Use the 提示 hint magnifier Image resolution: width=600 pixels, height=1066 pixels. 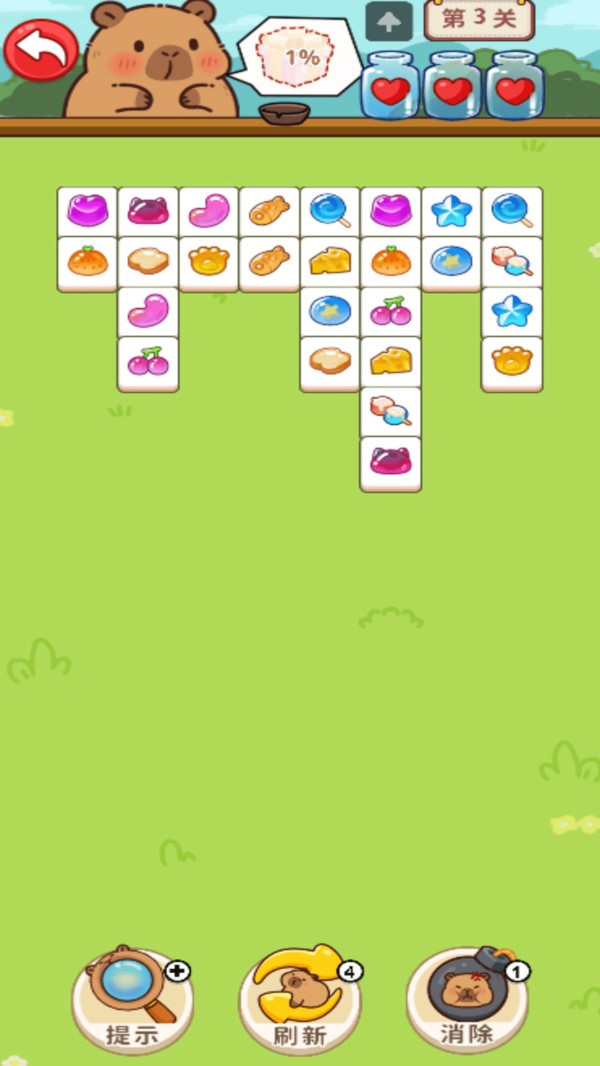click(x=132, y=999)
